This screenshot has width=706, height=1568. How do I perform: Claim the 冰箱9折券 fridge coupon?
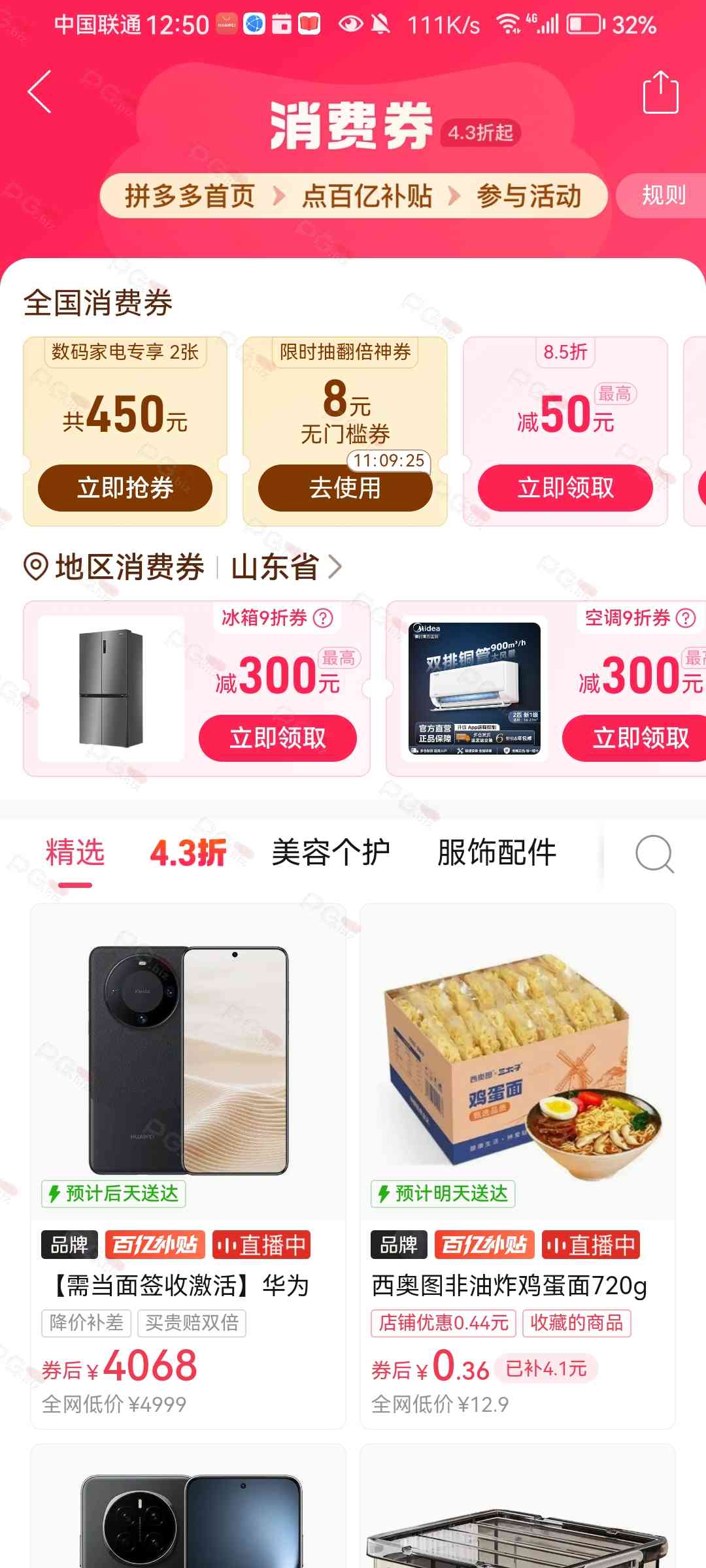[278, 738]
